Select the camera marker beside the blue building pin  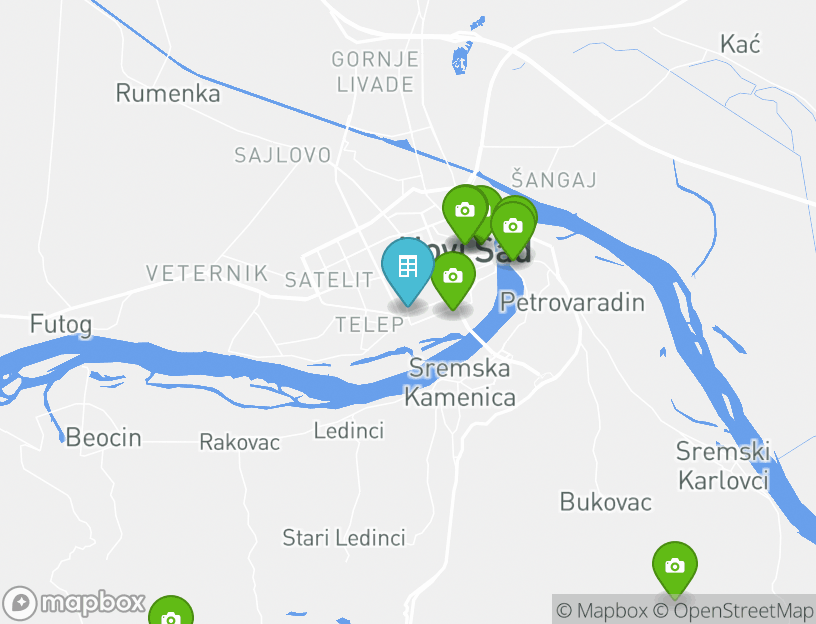453,276
